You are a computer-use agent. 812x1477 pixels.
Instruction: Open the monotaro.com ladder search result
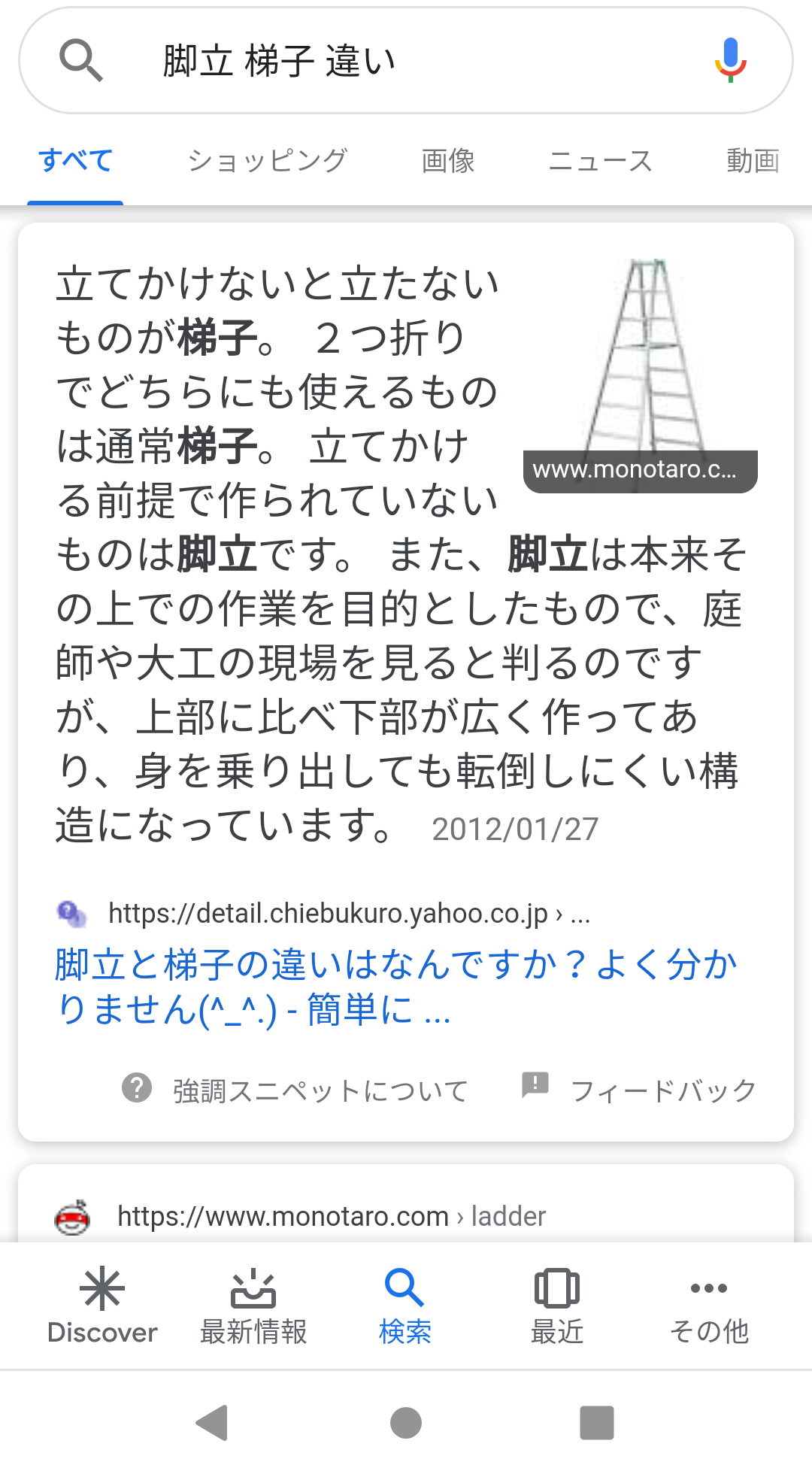(331, 1216)
